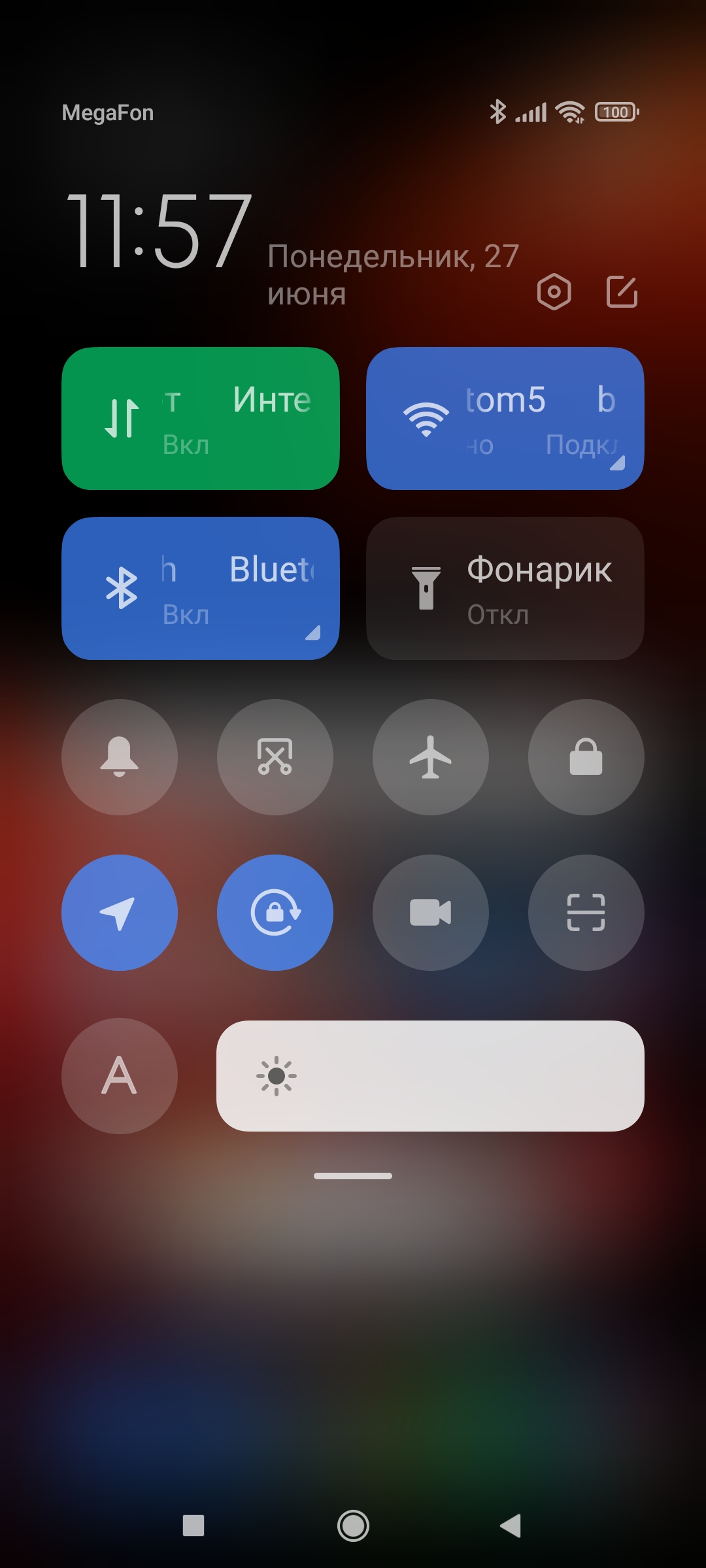
Task: Go to the home screen
Action: click(353, 1526)
